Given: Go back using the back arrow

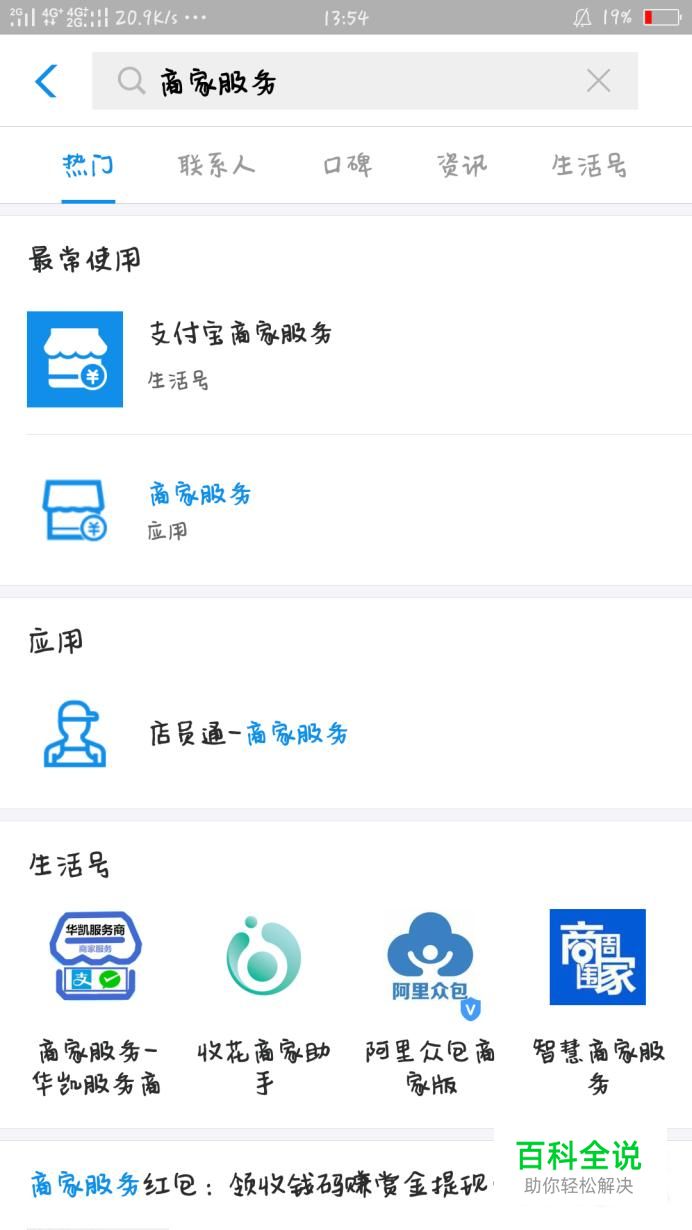Looking at the screenshot, I should [x=46, y=81].
